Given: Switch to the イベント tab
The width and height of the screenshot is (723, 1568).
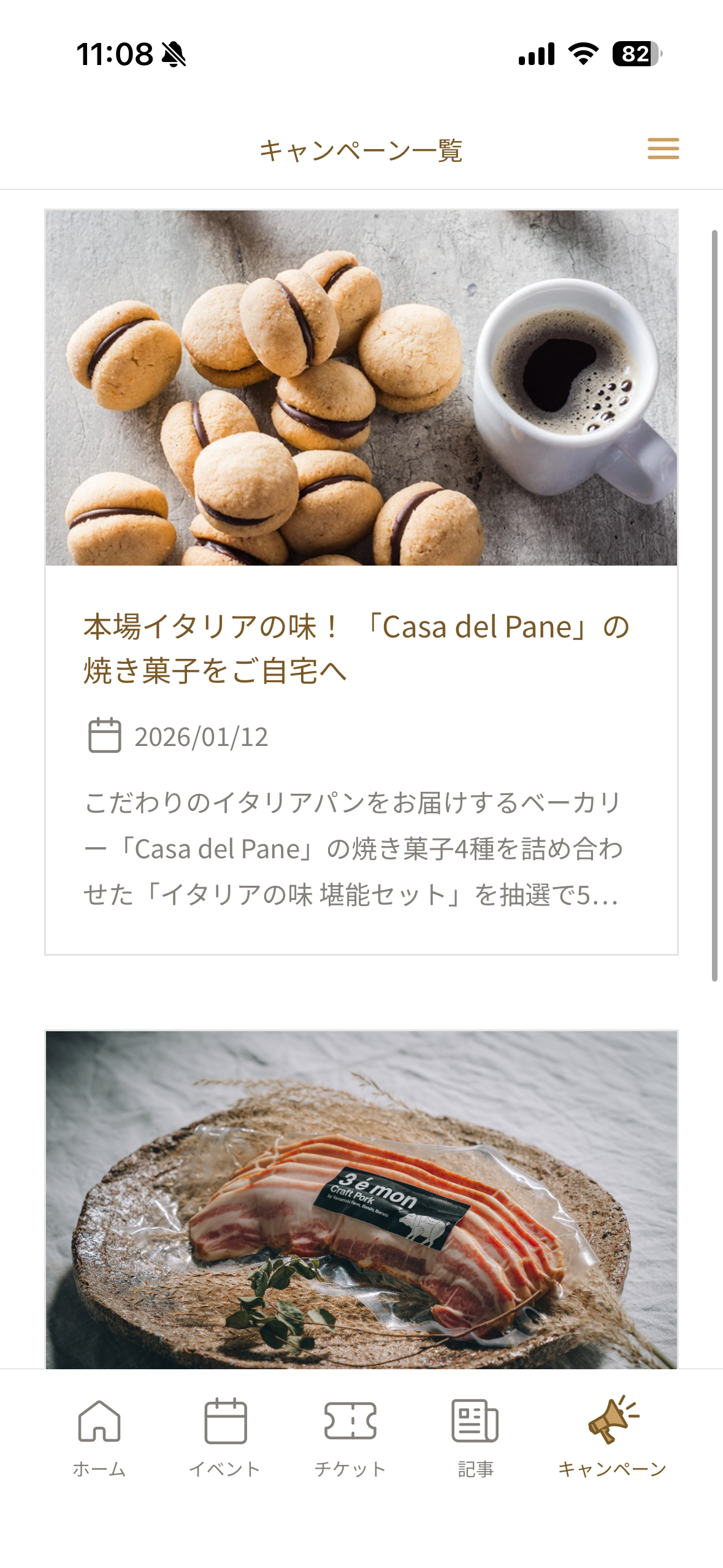Looking at the screenshot, I should click(225, 1437).
